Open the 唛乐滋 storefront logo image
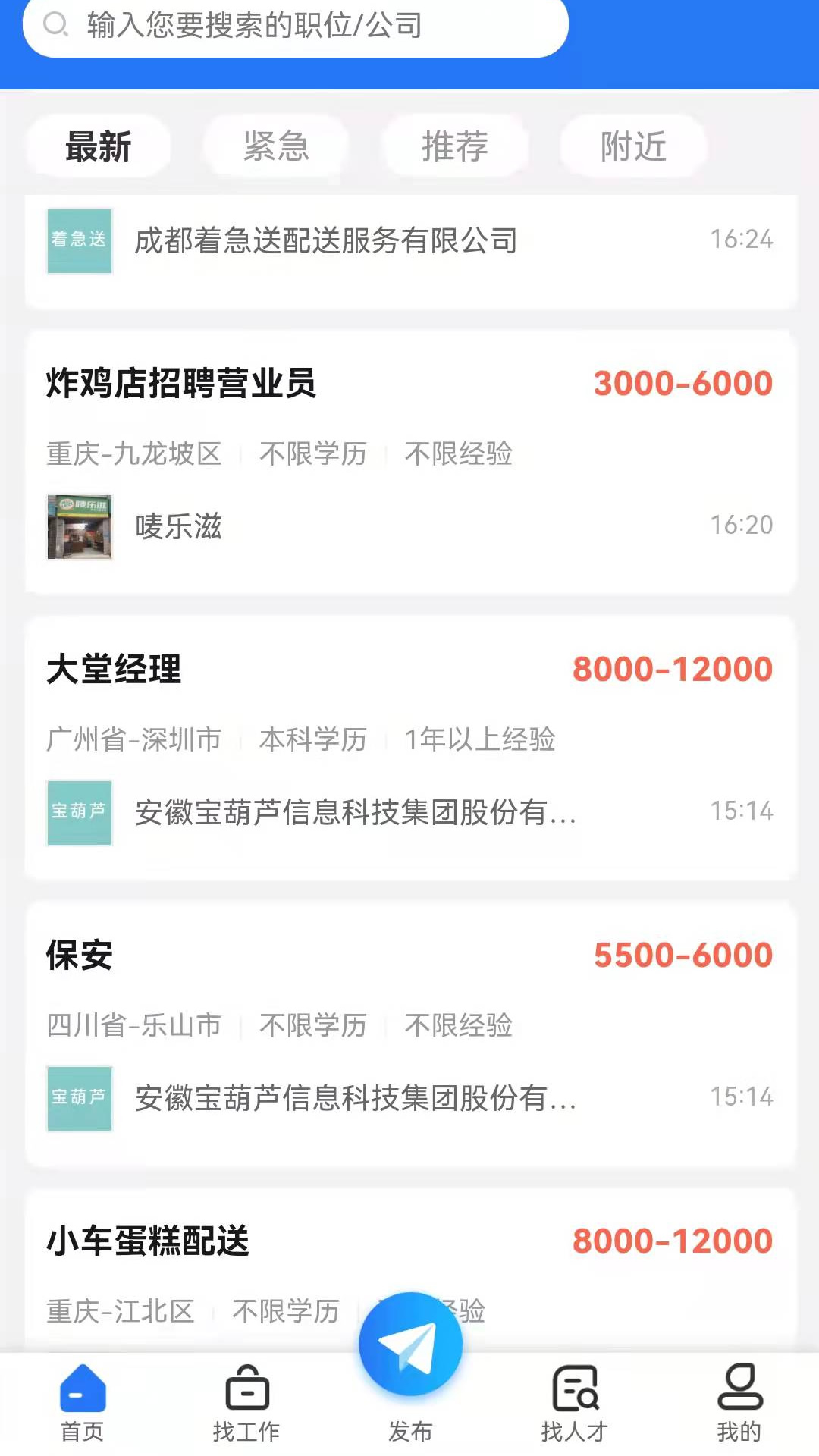Viewport: 819px width, 1456px height. click(79, 526)
